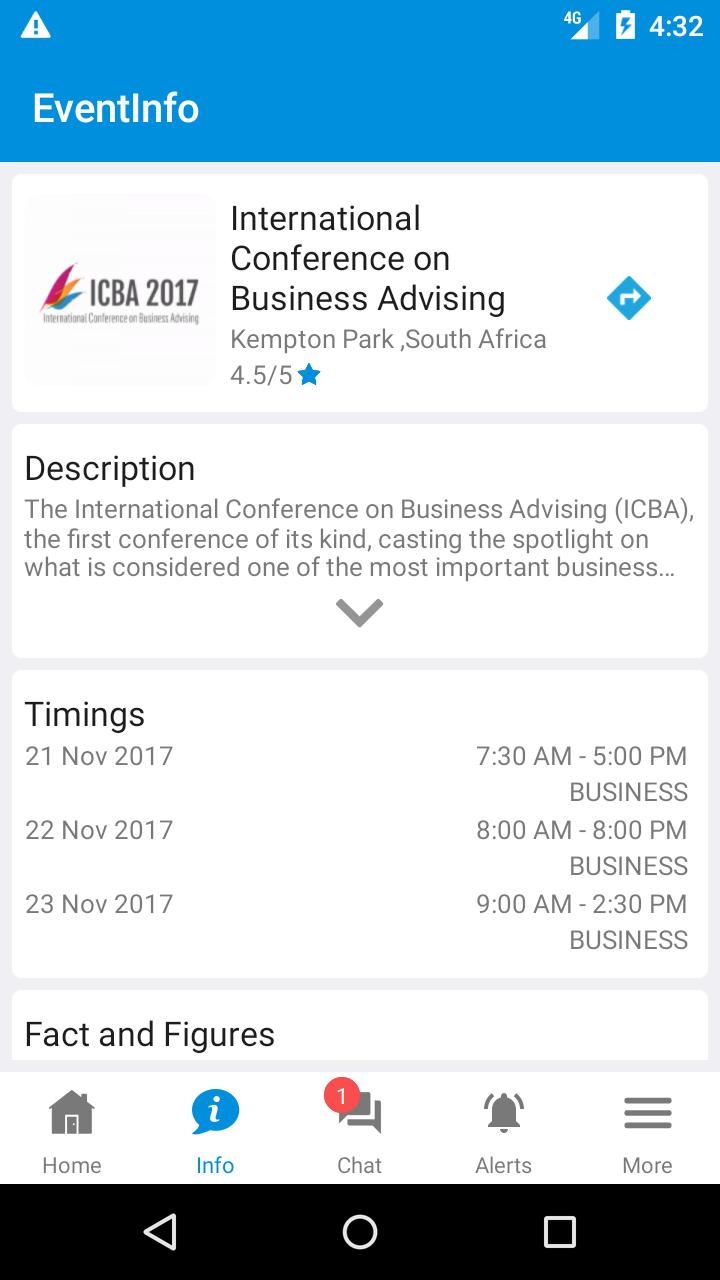The height and width of the screenshot is (1280, 720).
Task: Open the Info tab icon
Action: click(x=215, y=1110)
